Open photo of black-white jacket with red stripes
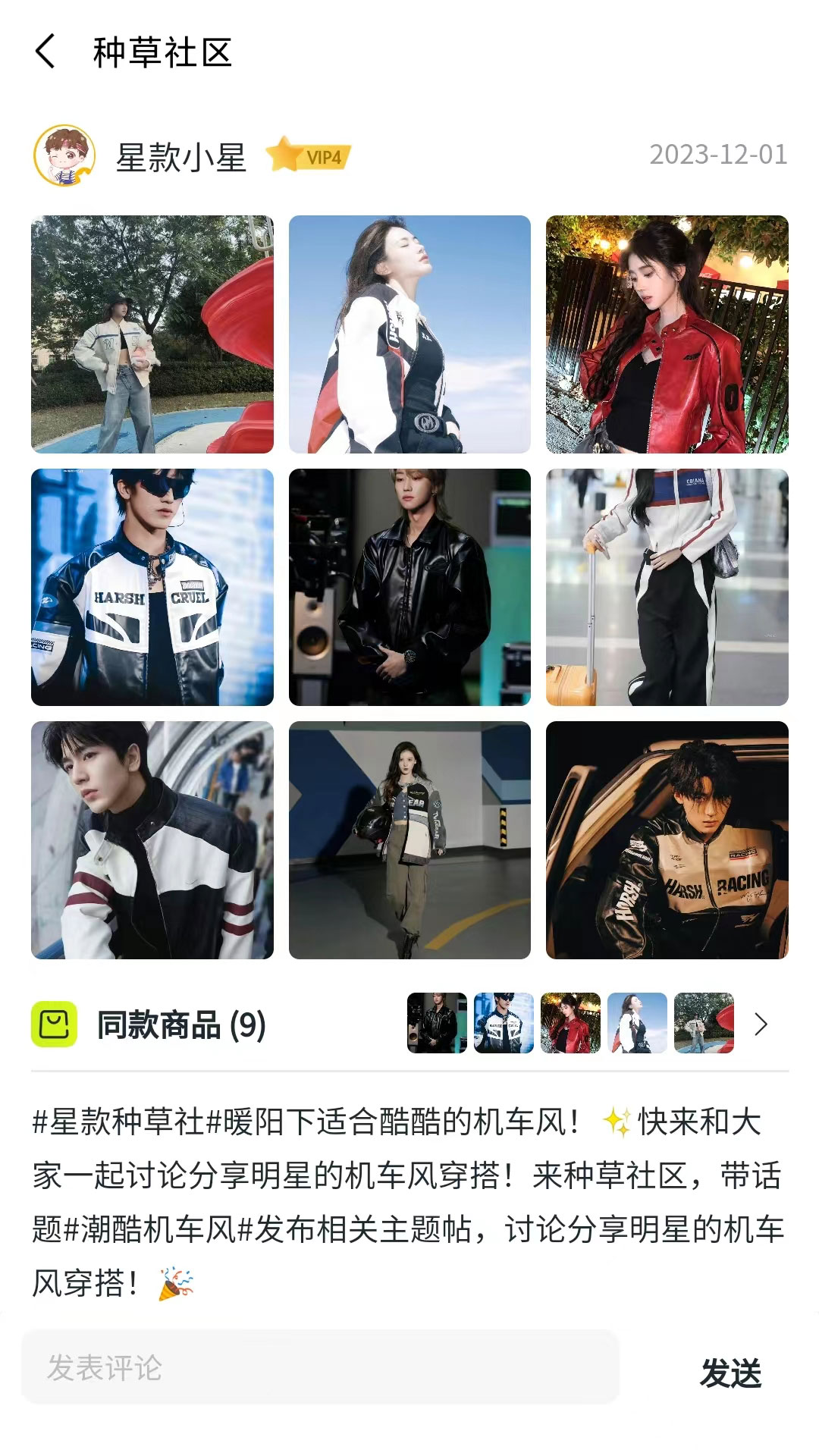The width and height of the screenshot is (819, 1456). tap(152, 840)
